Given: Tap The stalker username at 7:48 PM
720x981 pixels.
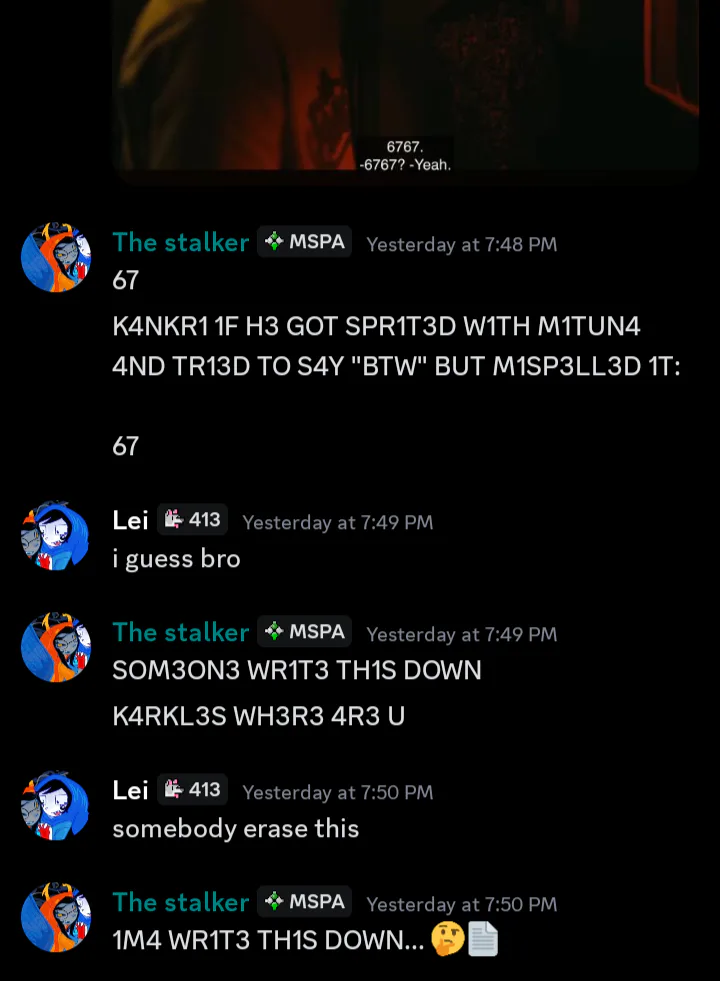Looking at the screenshot, I should tap(180, 243).
